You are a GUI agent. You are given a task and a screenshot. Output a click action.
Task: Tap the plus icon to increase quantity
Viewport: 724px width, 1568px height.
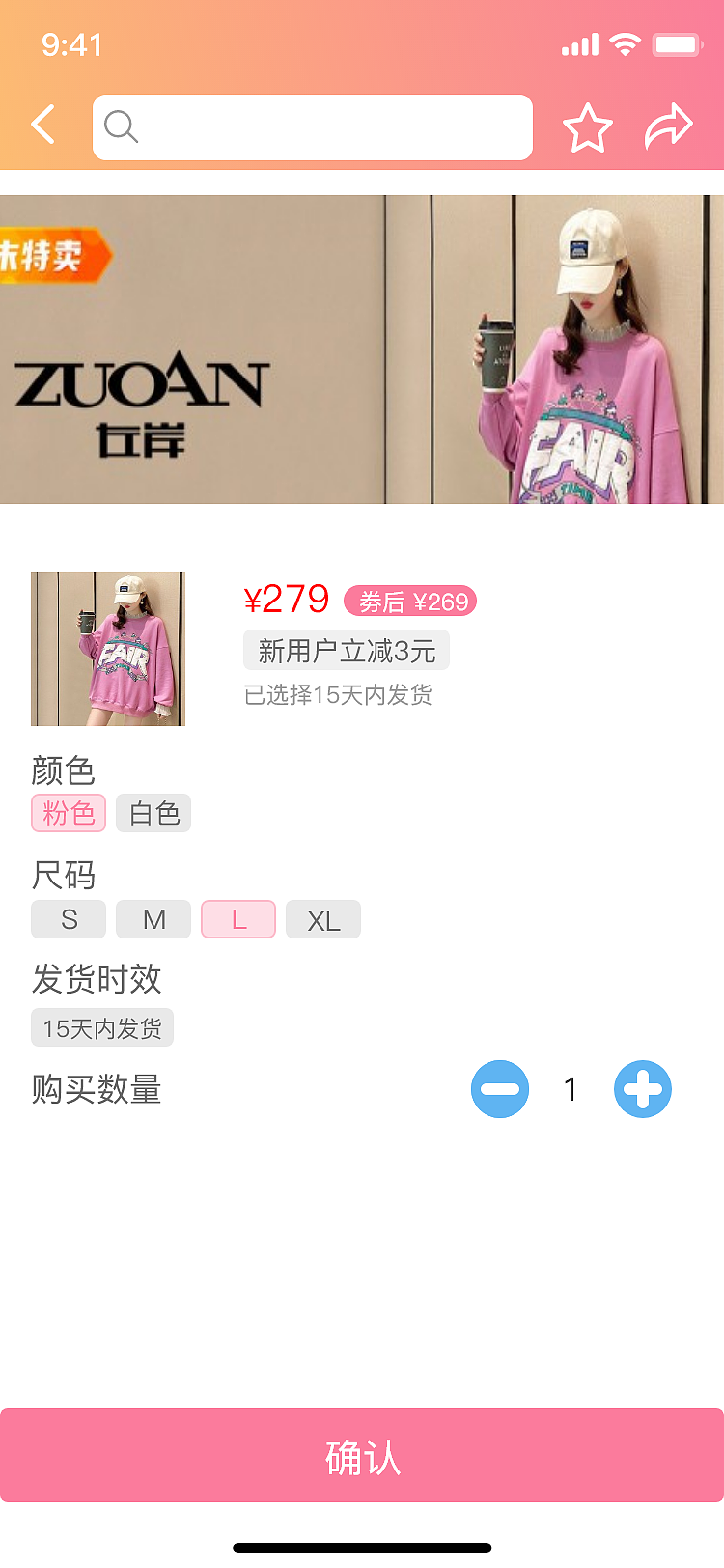click(643, 1089)
